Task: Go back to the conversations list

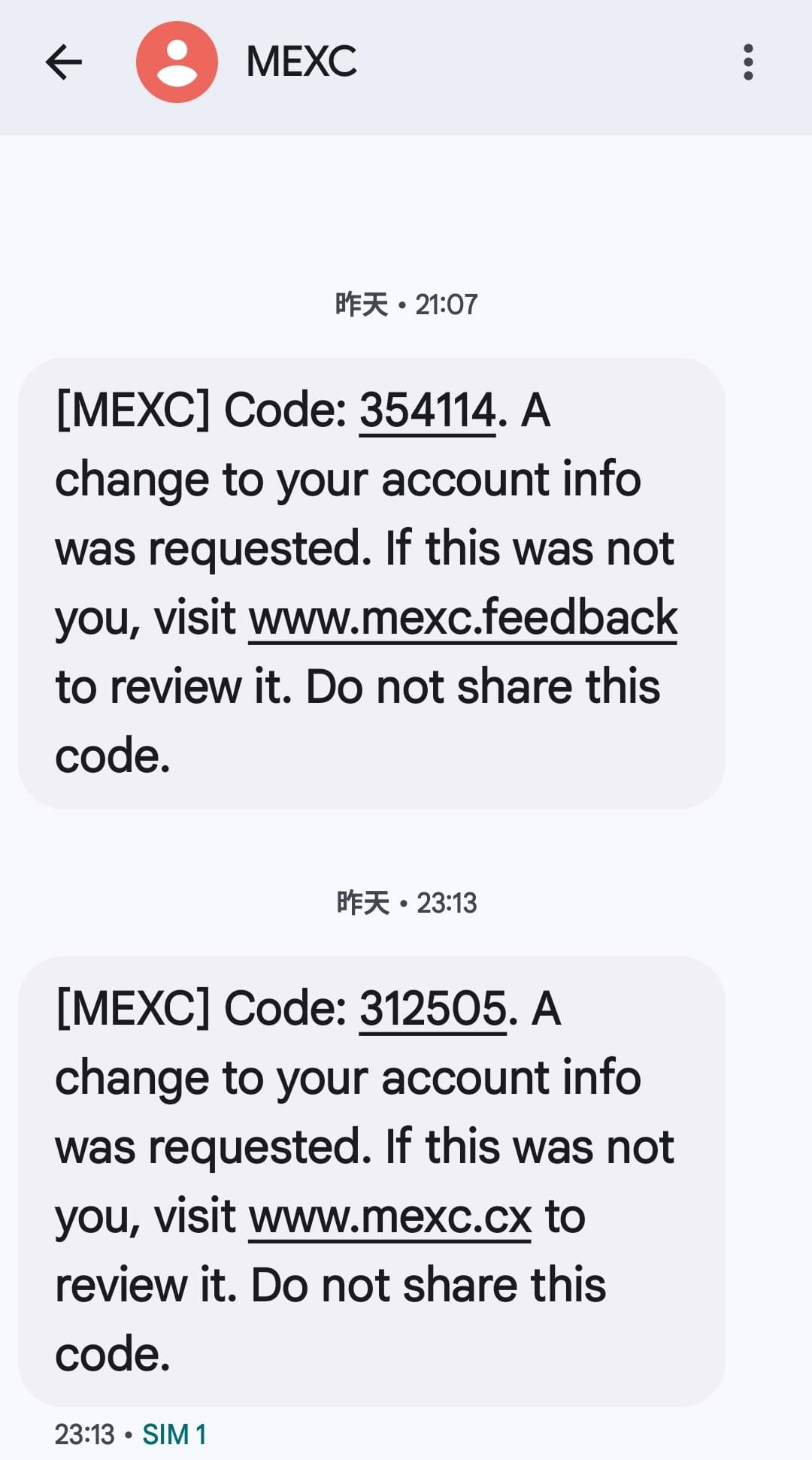Action: click(63, 62)
